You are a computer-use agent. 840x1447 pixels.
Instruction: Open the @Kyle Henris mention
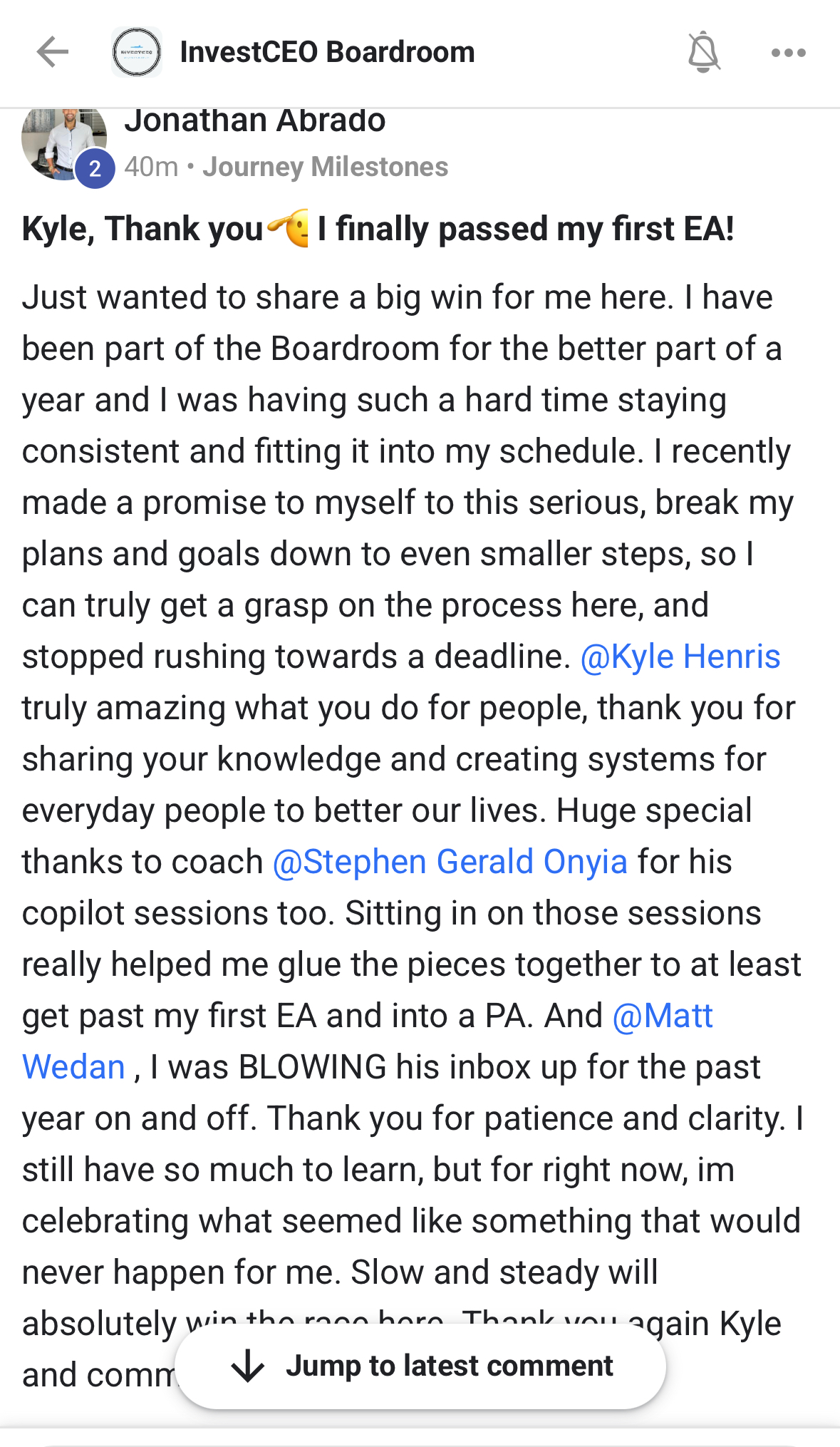point(680,656)
